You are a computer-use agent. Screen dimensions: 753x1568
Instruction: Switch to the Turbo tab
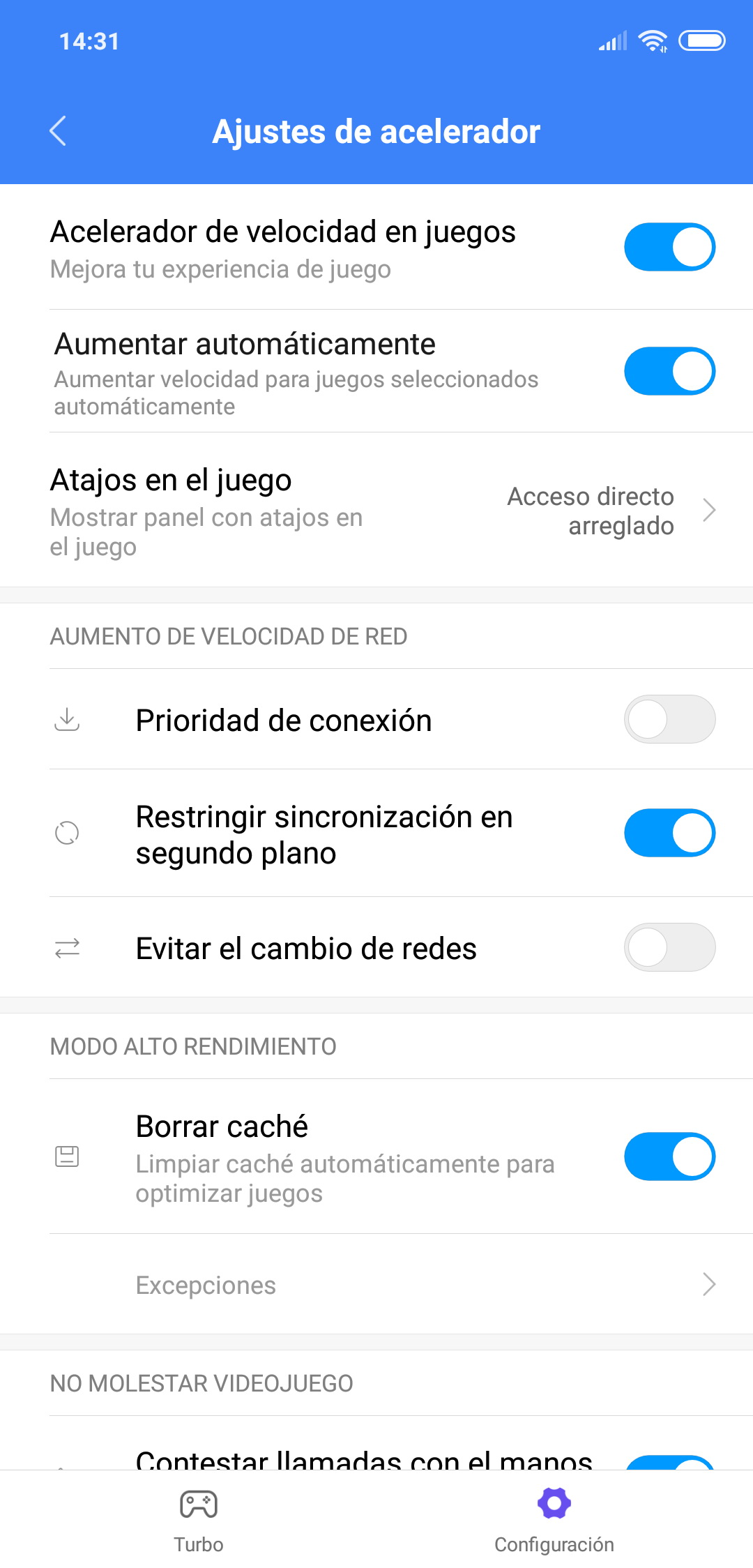click(199, 1519)
